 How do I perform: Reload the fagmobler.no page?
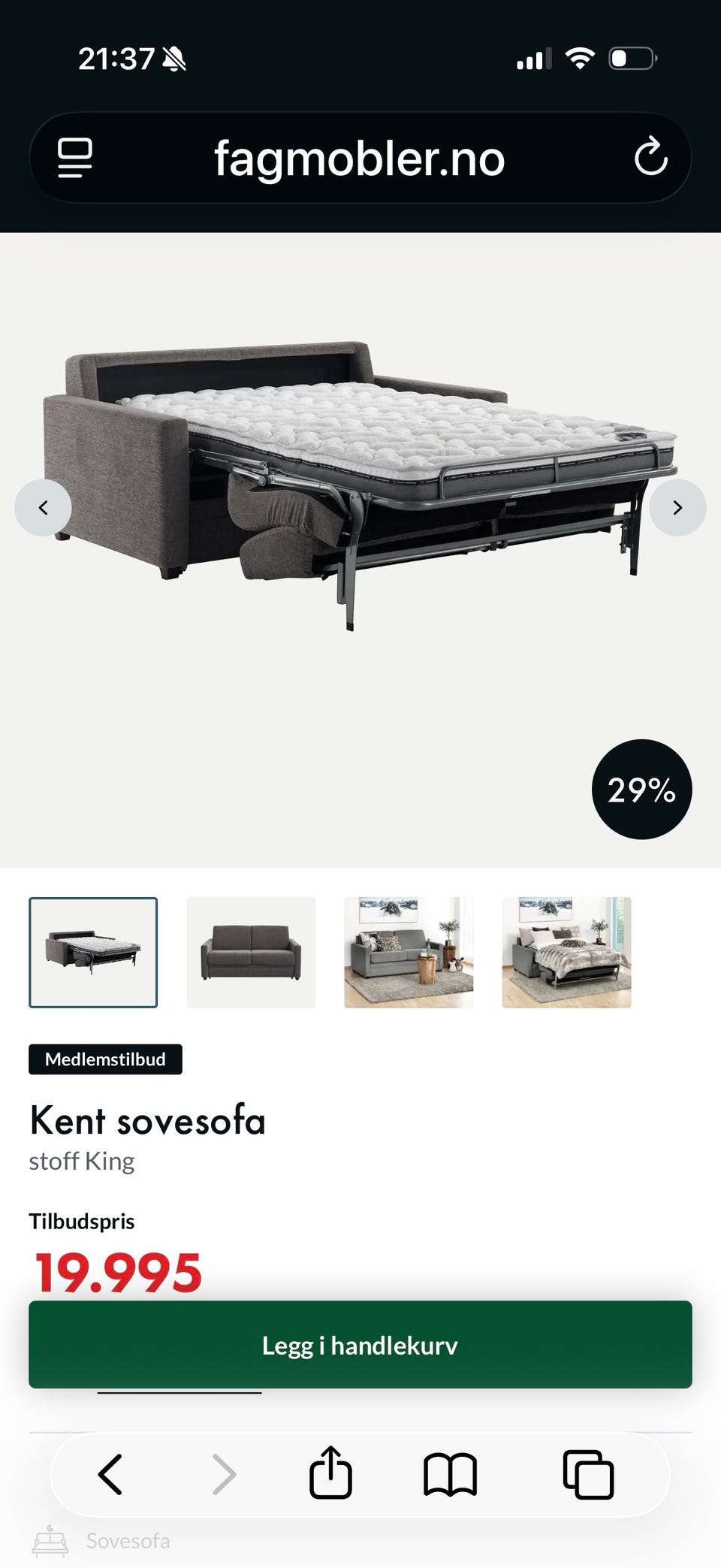click(x=650, y=156)
